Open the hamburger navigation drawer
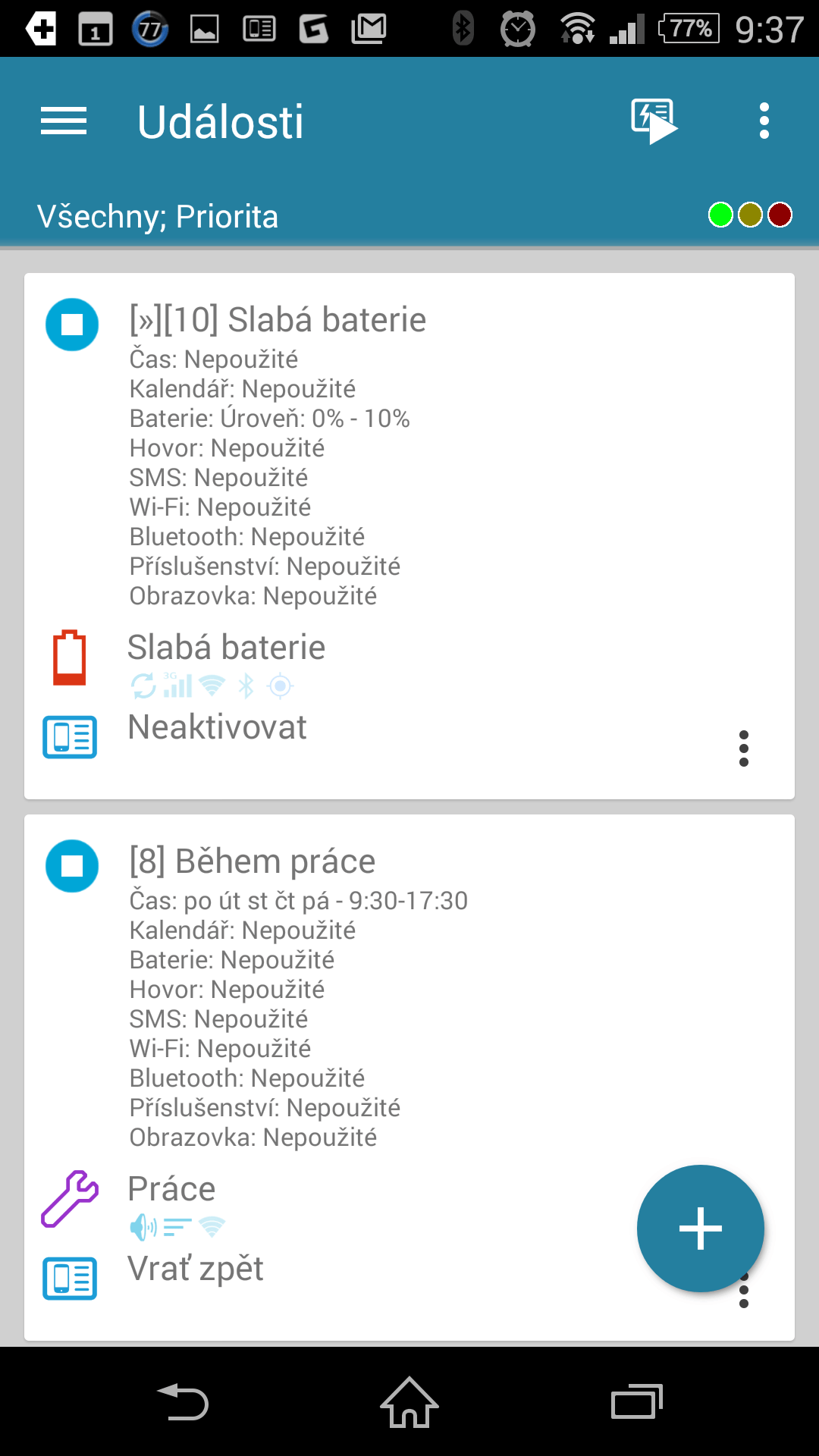The height and width of the screenshot is (1456, 819). click(64, 121)
